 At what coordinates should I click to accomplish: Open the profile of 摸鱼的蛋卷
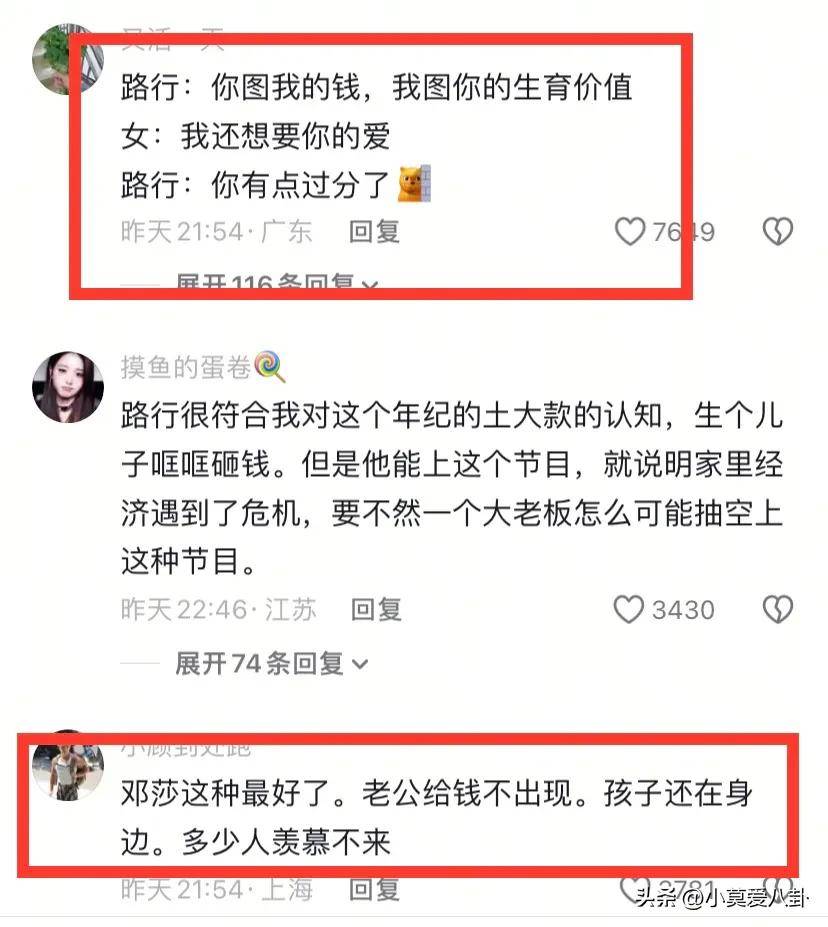[x=186, y=368]
